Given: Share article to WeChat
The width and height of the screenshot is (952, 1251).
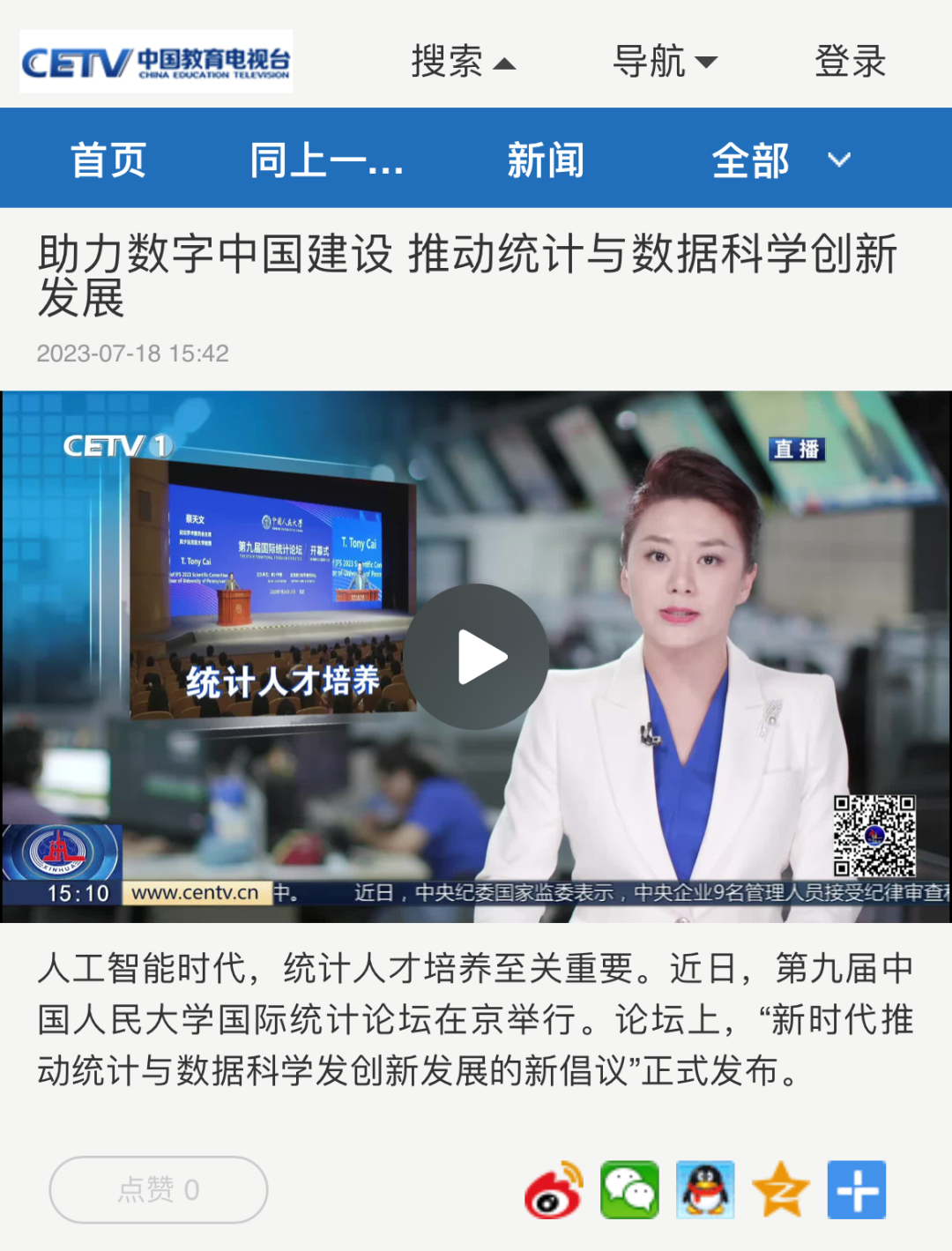Looking at the screenshot, I should pyautogui.click(x=629, y=1190).
